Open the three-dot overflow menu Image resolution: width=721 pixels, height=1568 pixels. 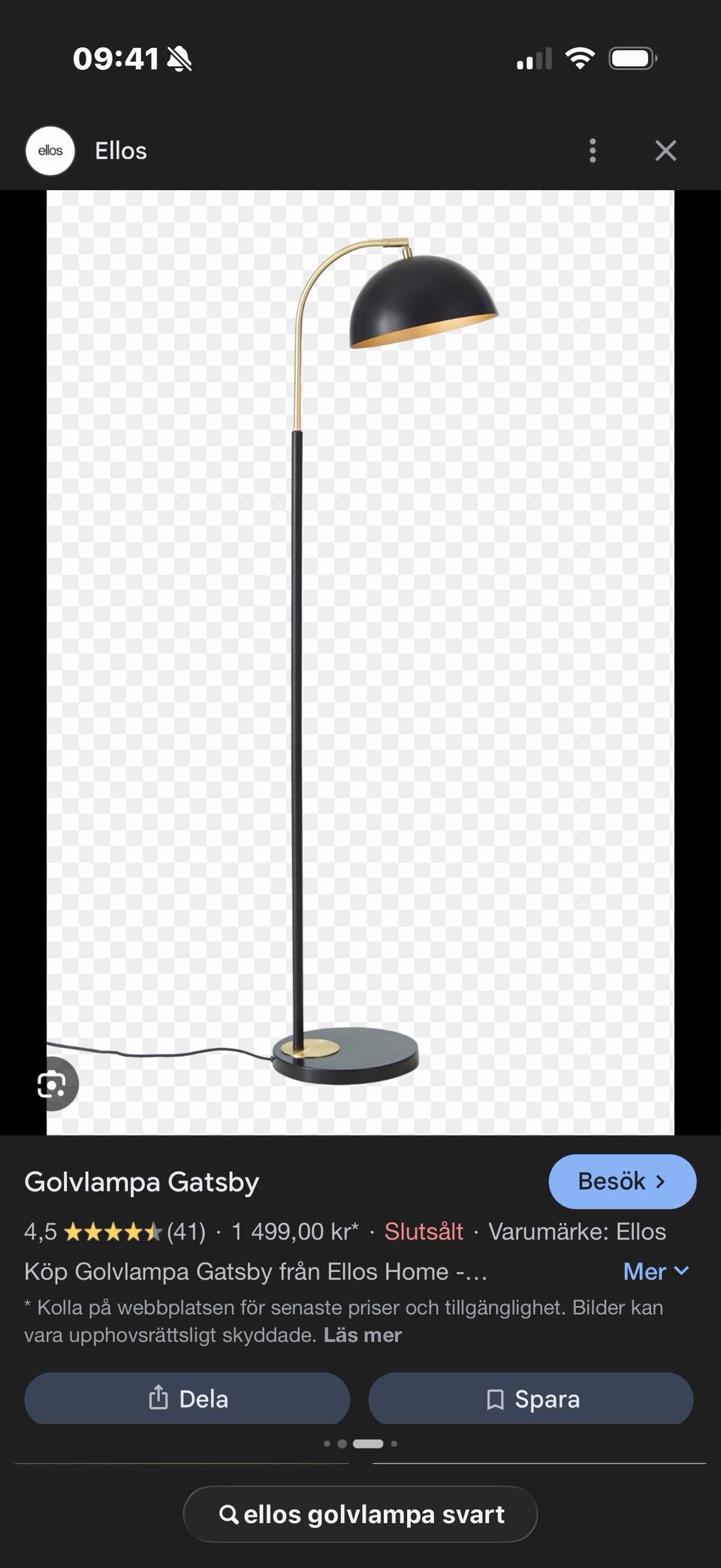593,151
